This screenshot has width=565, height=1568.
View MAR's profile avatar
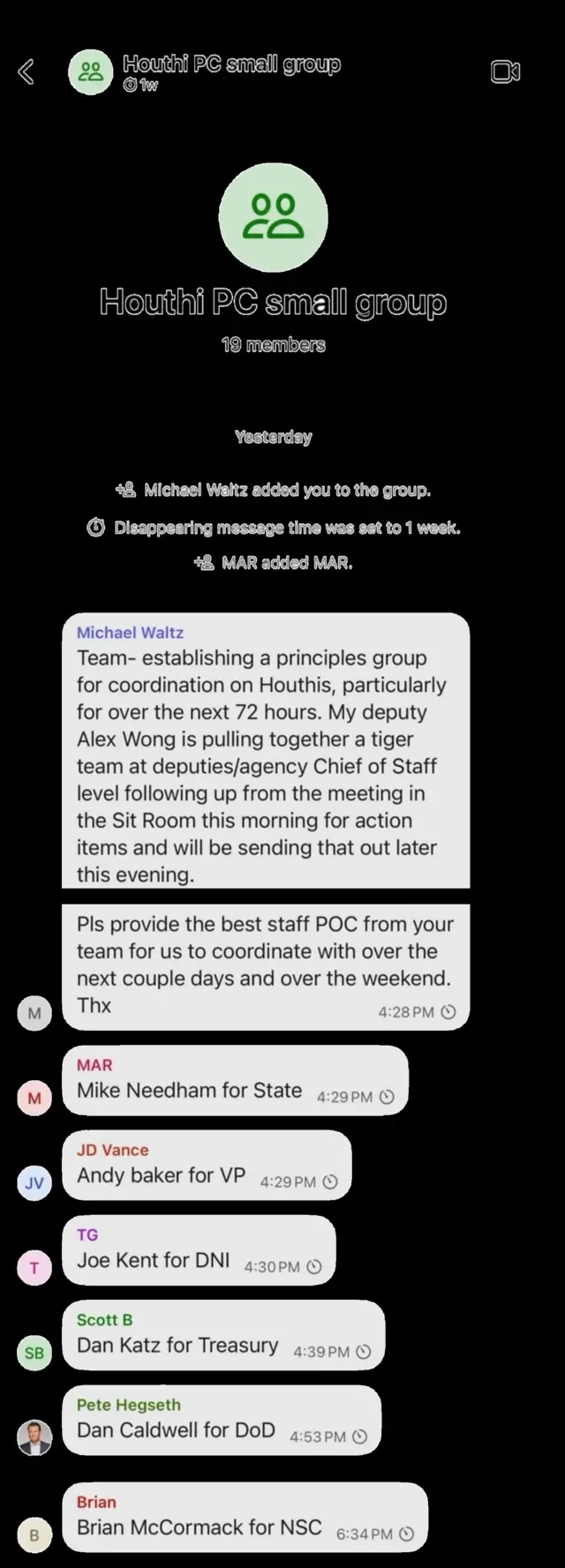34,1098
